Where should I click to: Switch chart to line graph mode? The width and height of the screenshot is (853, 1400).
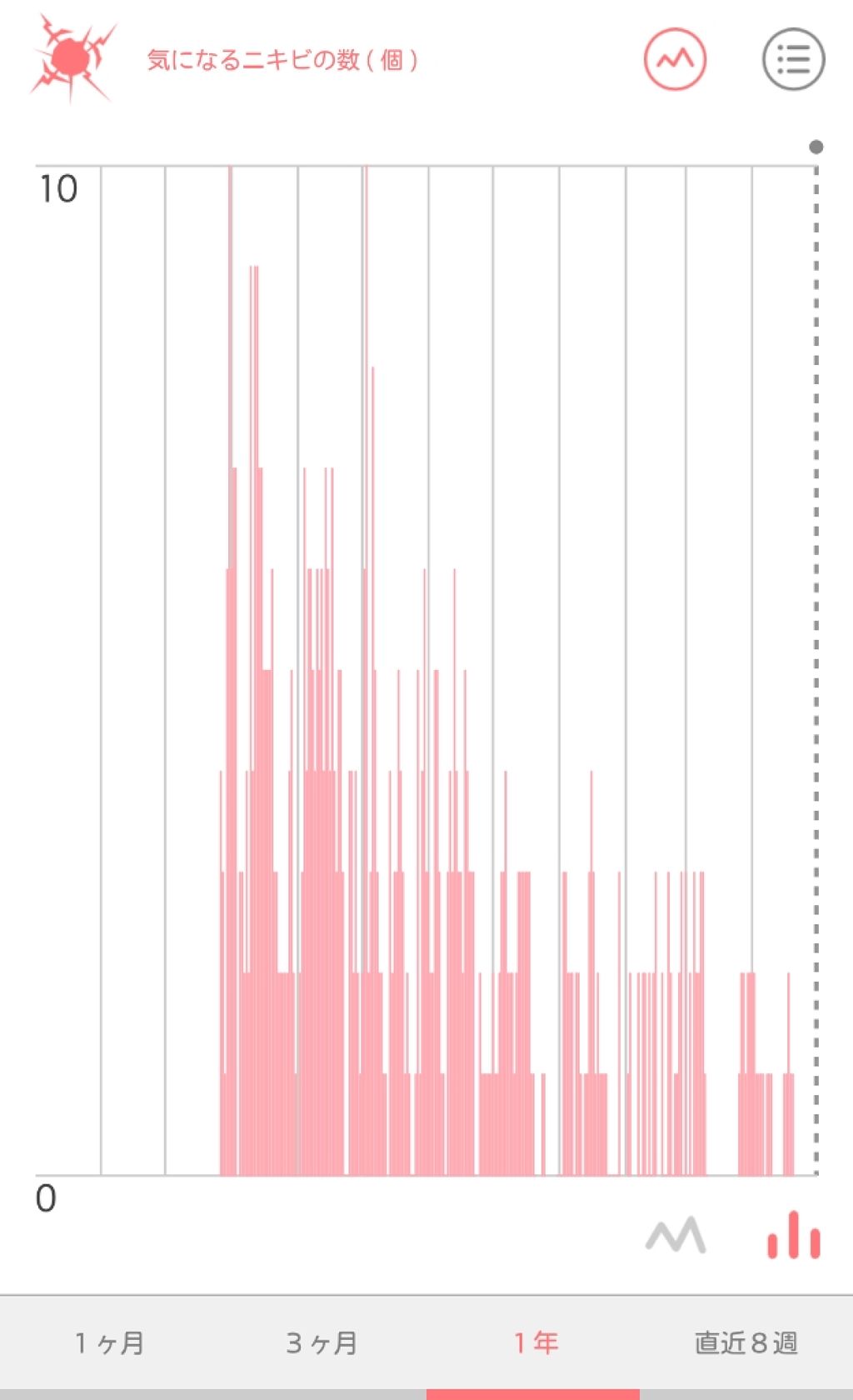[676, 1235]
